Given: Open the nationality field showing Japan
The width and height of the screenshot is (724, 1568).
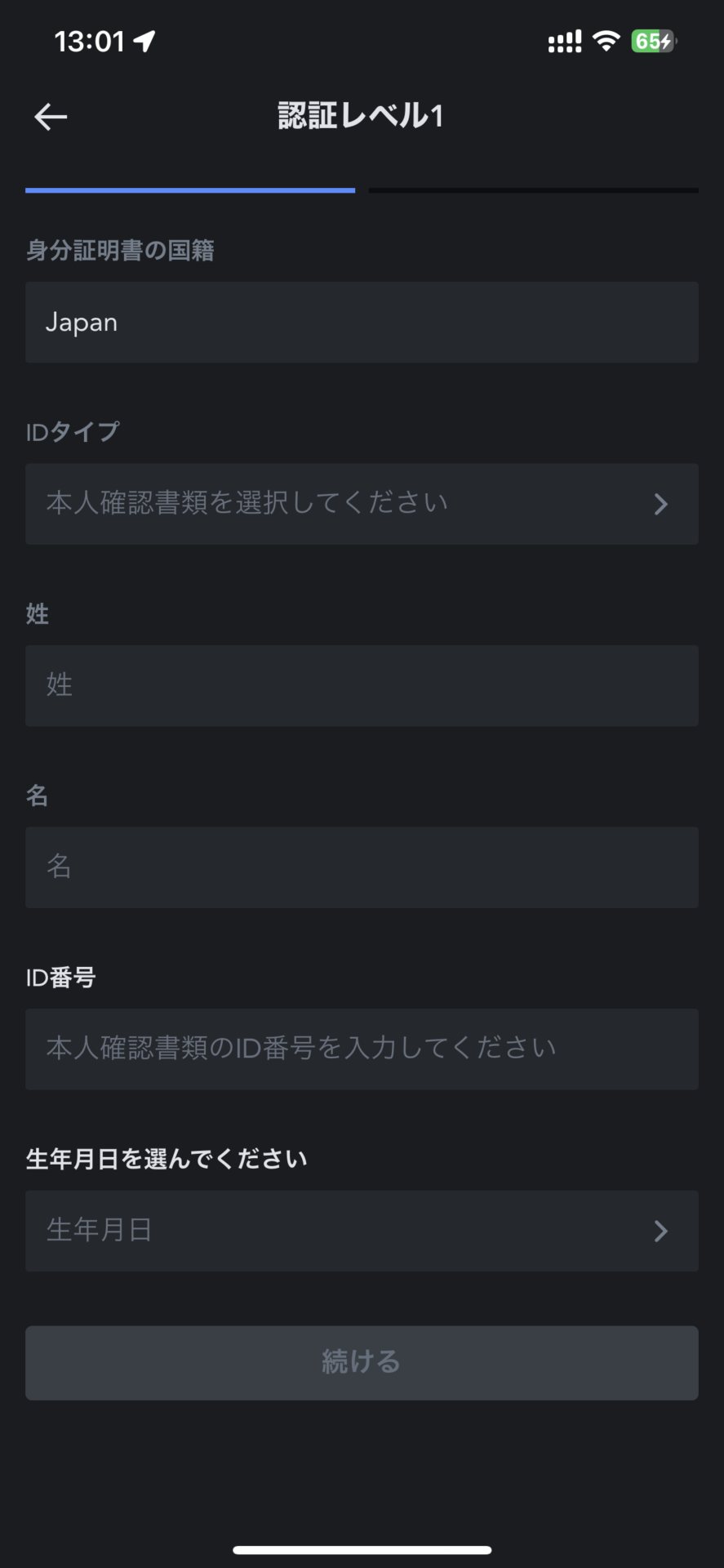Looking at the screenshot, I should tap(362, 323).
